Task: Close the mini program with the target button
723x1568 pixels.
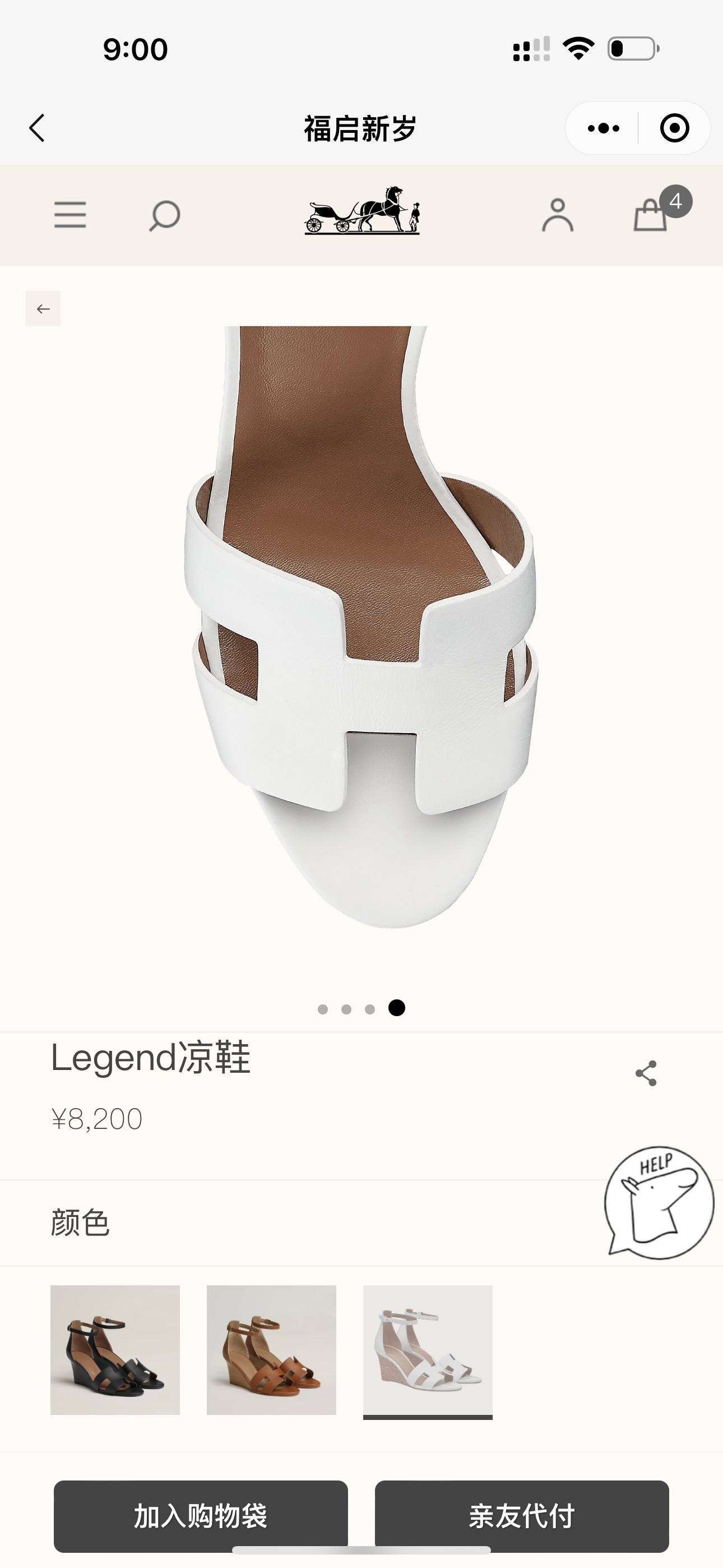Action: [x=674, y=128]
